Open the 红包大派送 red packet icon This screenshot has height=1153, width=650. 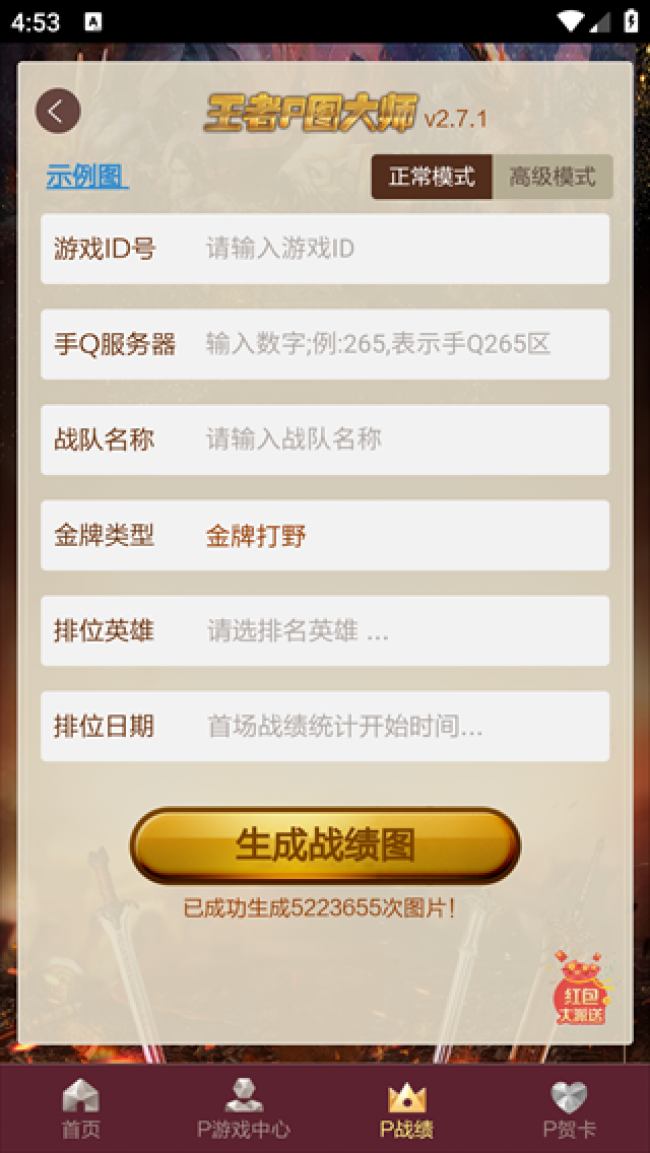point(580,988)
